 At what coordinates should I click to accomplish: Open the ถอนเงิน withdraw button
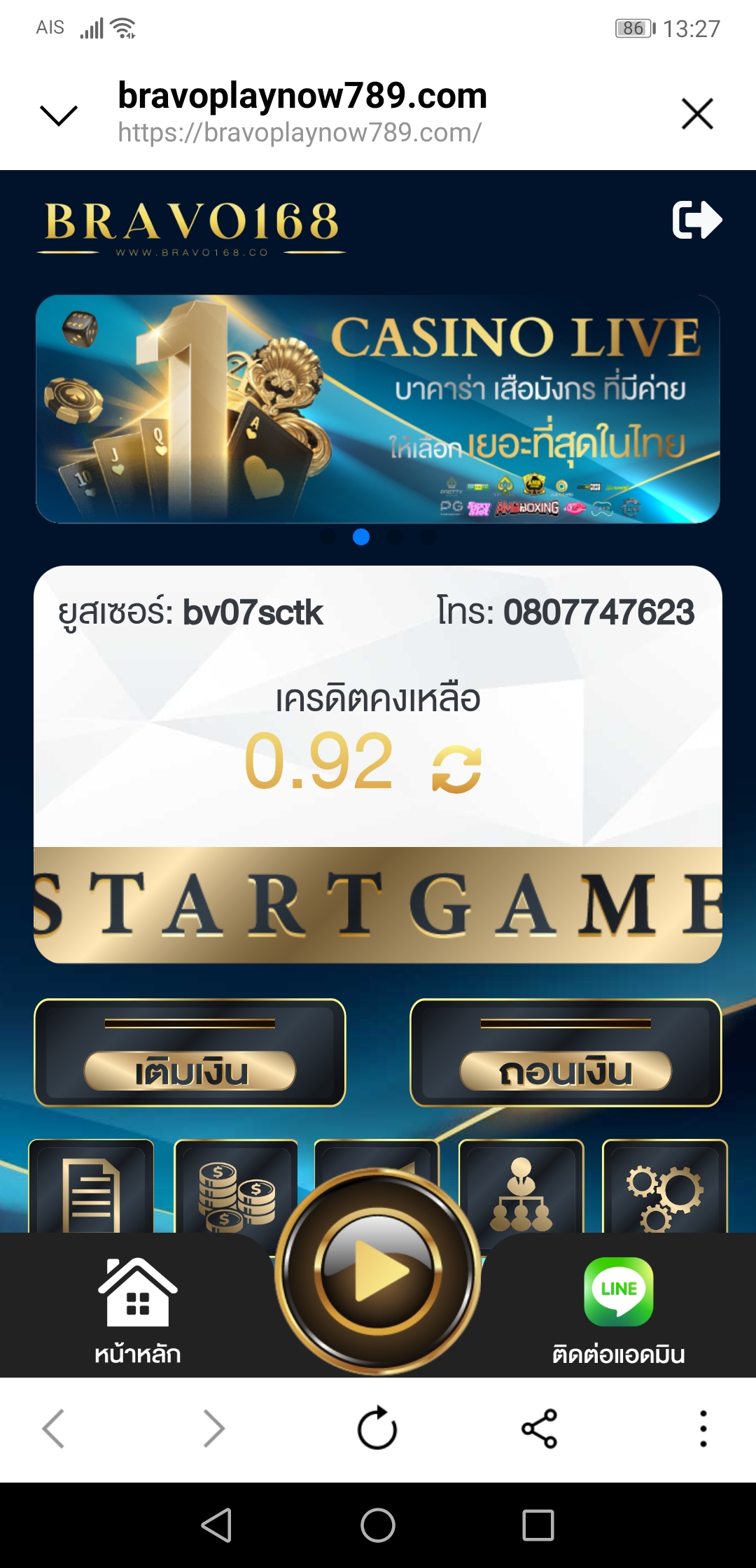pyautogui.click(x=566, y=1053)
